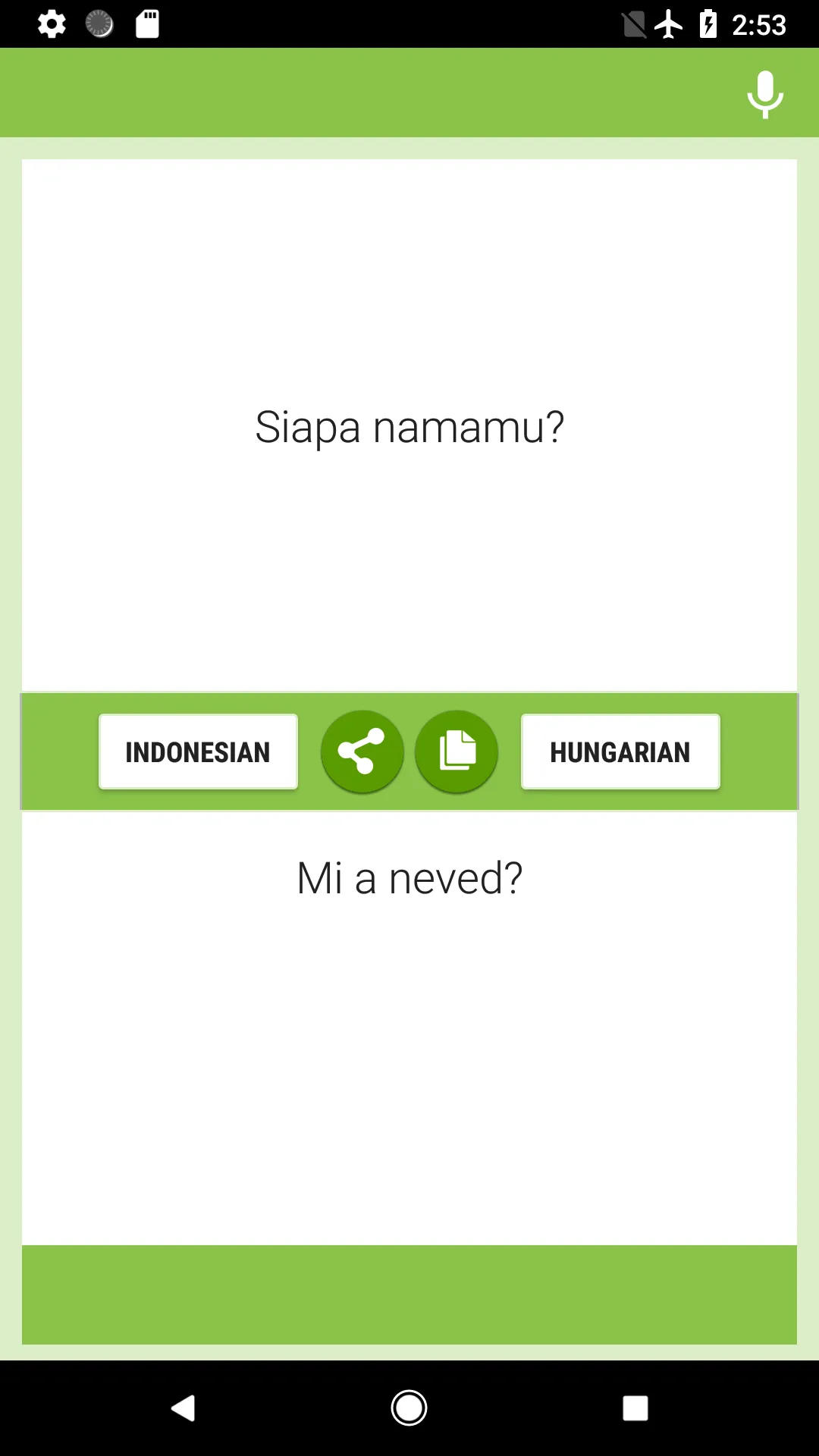Change the Indonesian source language
Image resolution: width=819 pixels, height=1456 pixels.
(198, 752)
